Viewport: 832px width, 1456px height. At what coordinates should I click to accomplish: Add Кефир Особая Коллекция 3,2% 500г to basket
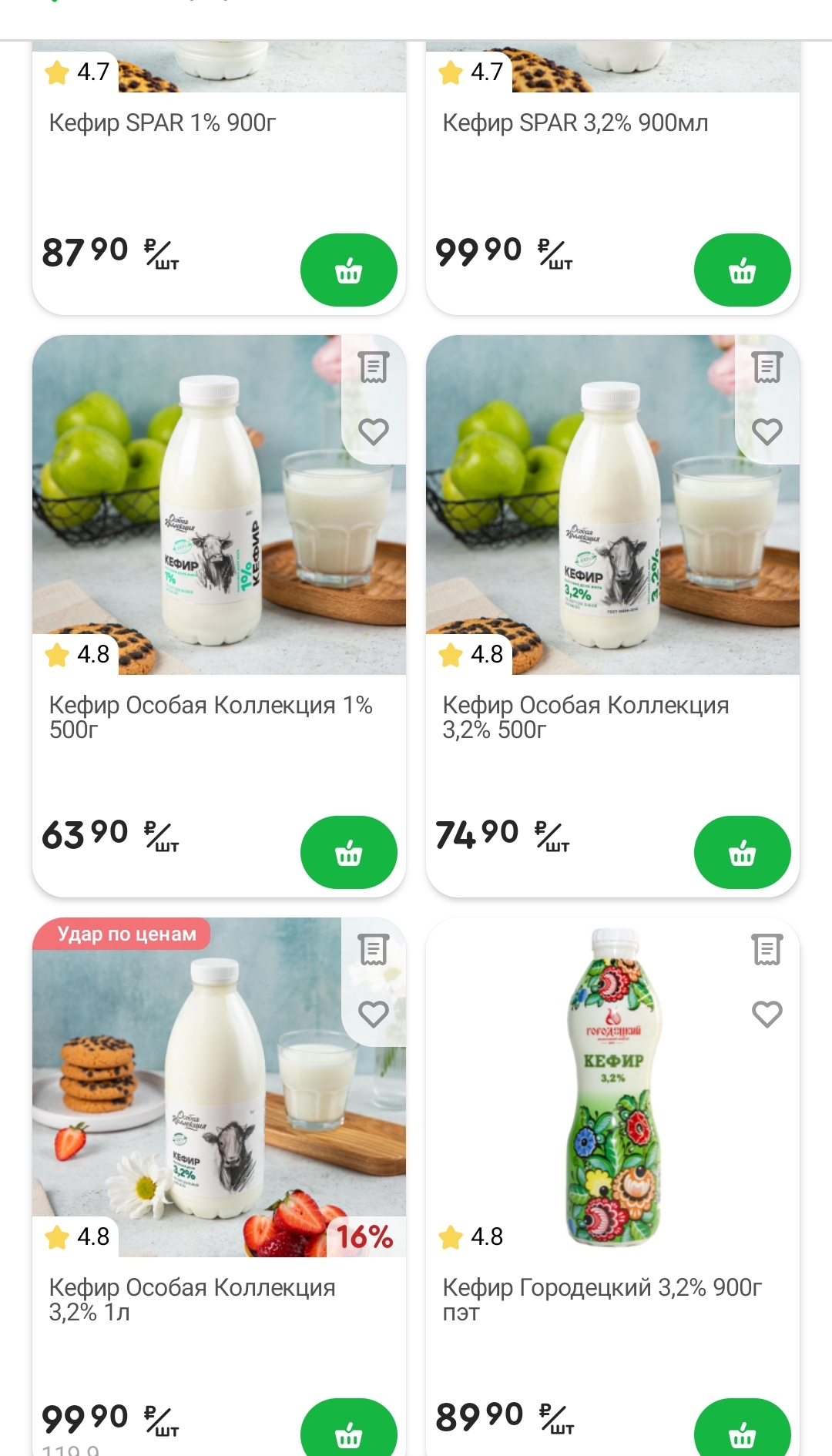point(742,853)
